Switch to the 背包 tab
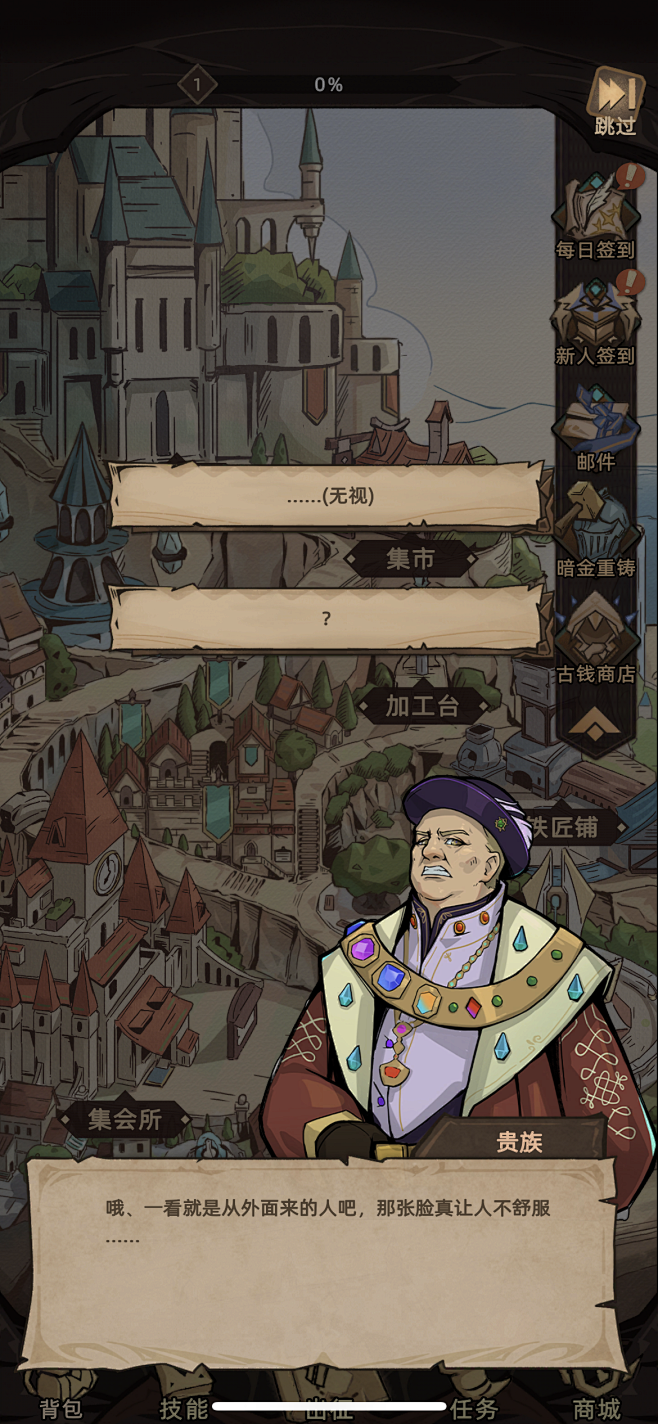This screenshot has height=1424, width=658. [60, 1408]
